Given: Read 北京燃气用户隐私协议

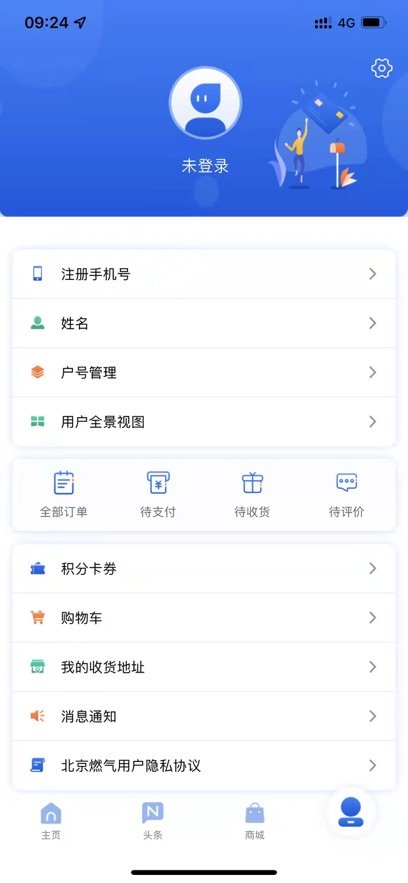Looking at the screenshot, I should [x=204, y=765].
